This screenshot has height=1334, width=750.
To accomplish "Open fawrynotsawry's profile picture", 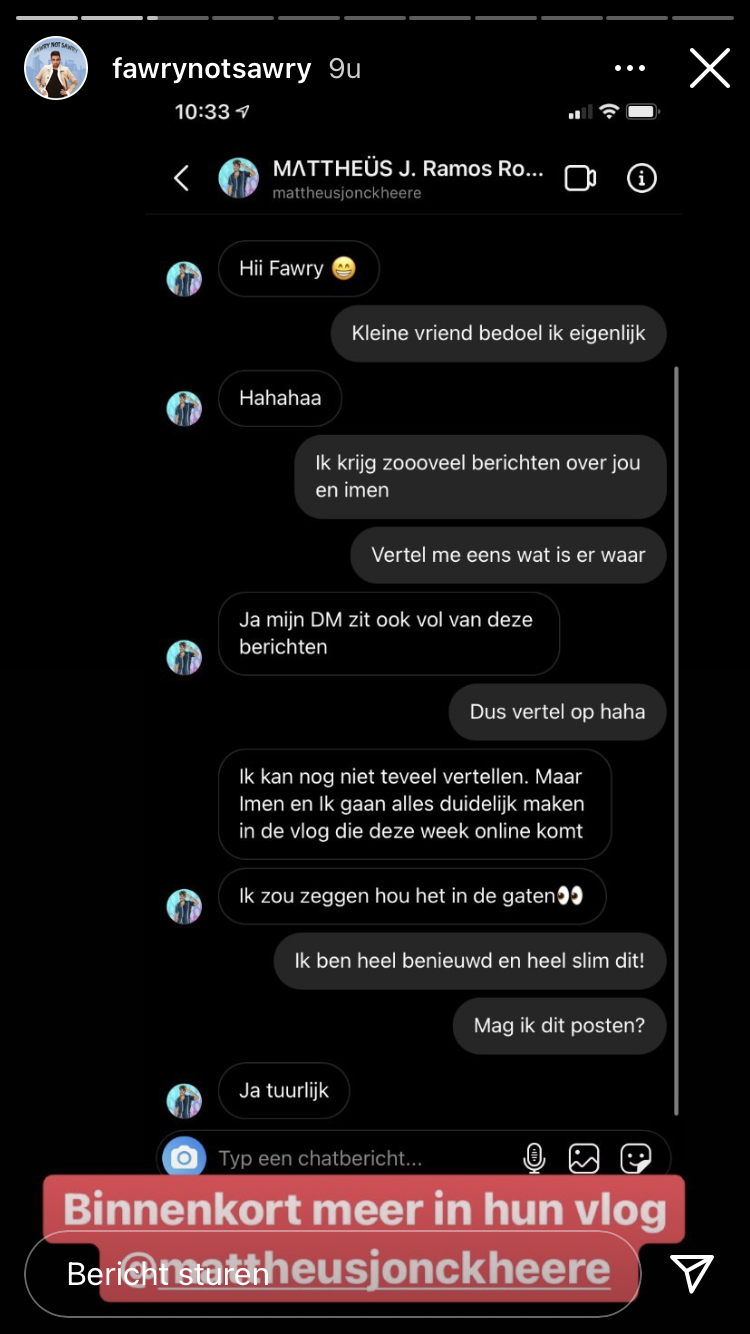I will (x=55, y=68).
